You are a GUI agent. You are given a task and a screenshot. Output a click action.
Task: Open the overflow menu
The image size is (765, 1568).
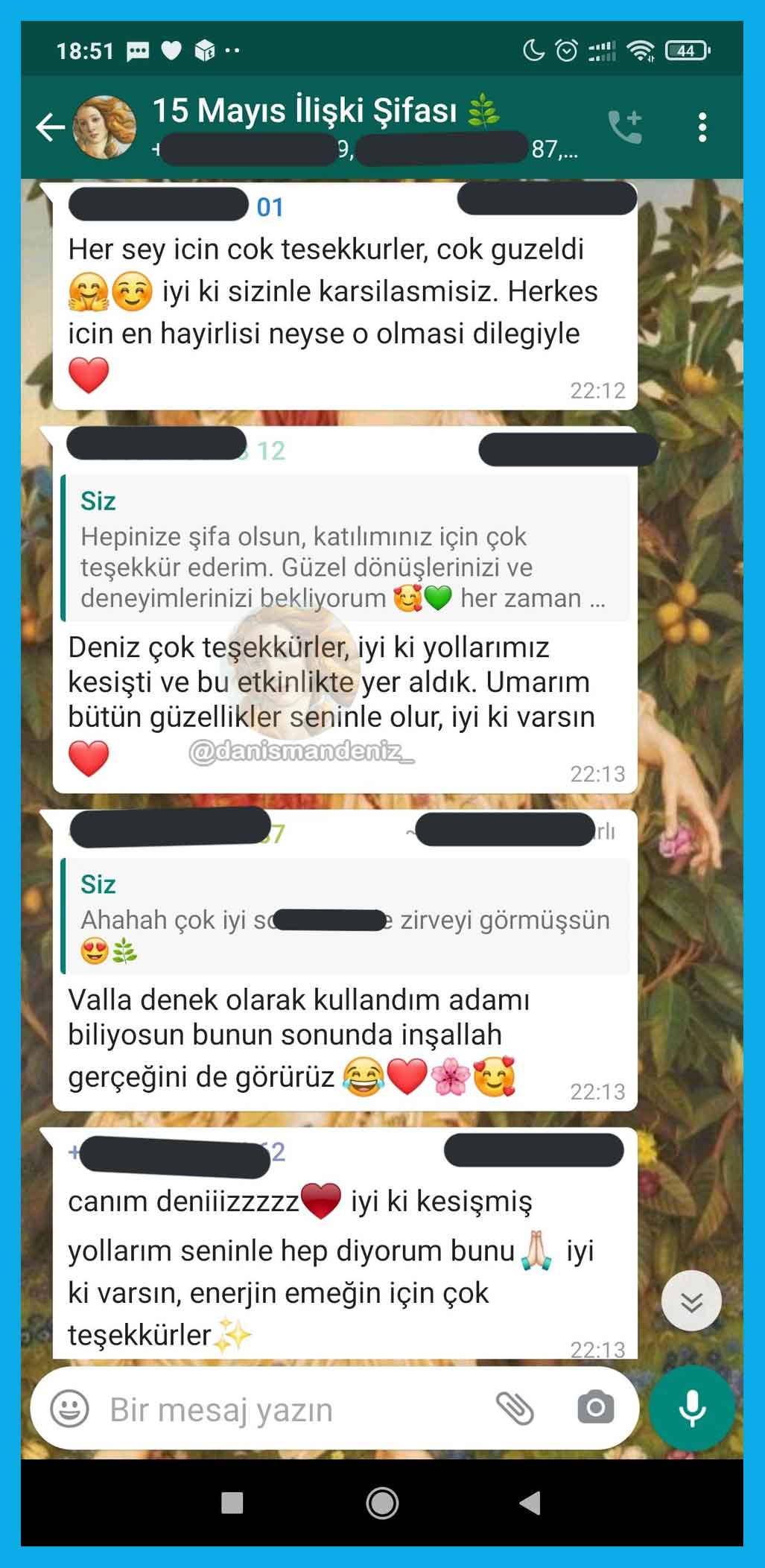702,127
